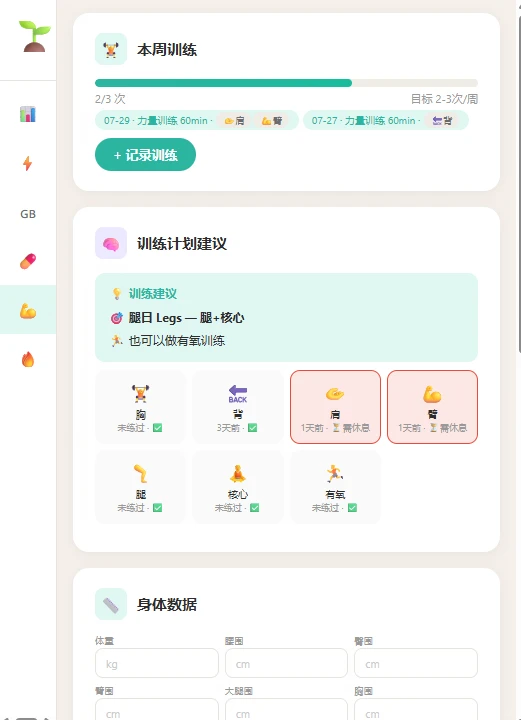Tap the 记录训练 button
The image size is (521, 720).
[x=145, y=155]
